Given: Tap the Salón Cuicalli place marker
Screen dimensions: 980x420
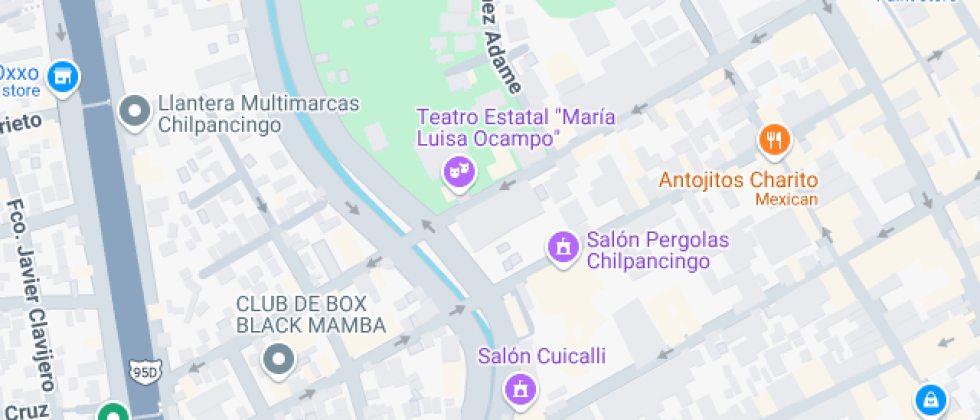Looking at the screenshot, I should (x=519, y=388).
